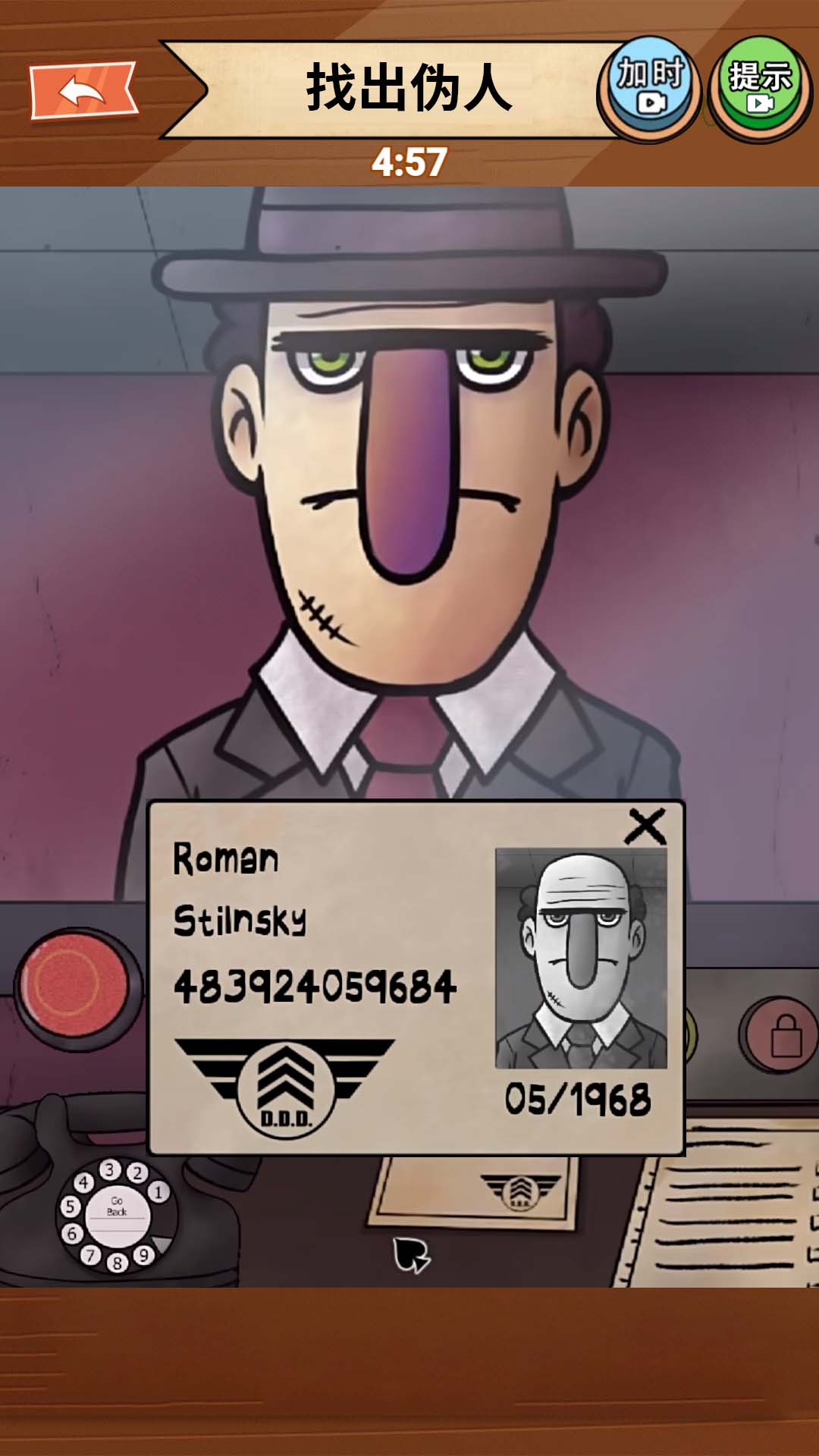Go back with the orange arrow button
The width and height of the screenshot is (819, 1456).
83,91
